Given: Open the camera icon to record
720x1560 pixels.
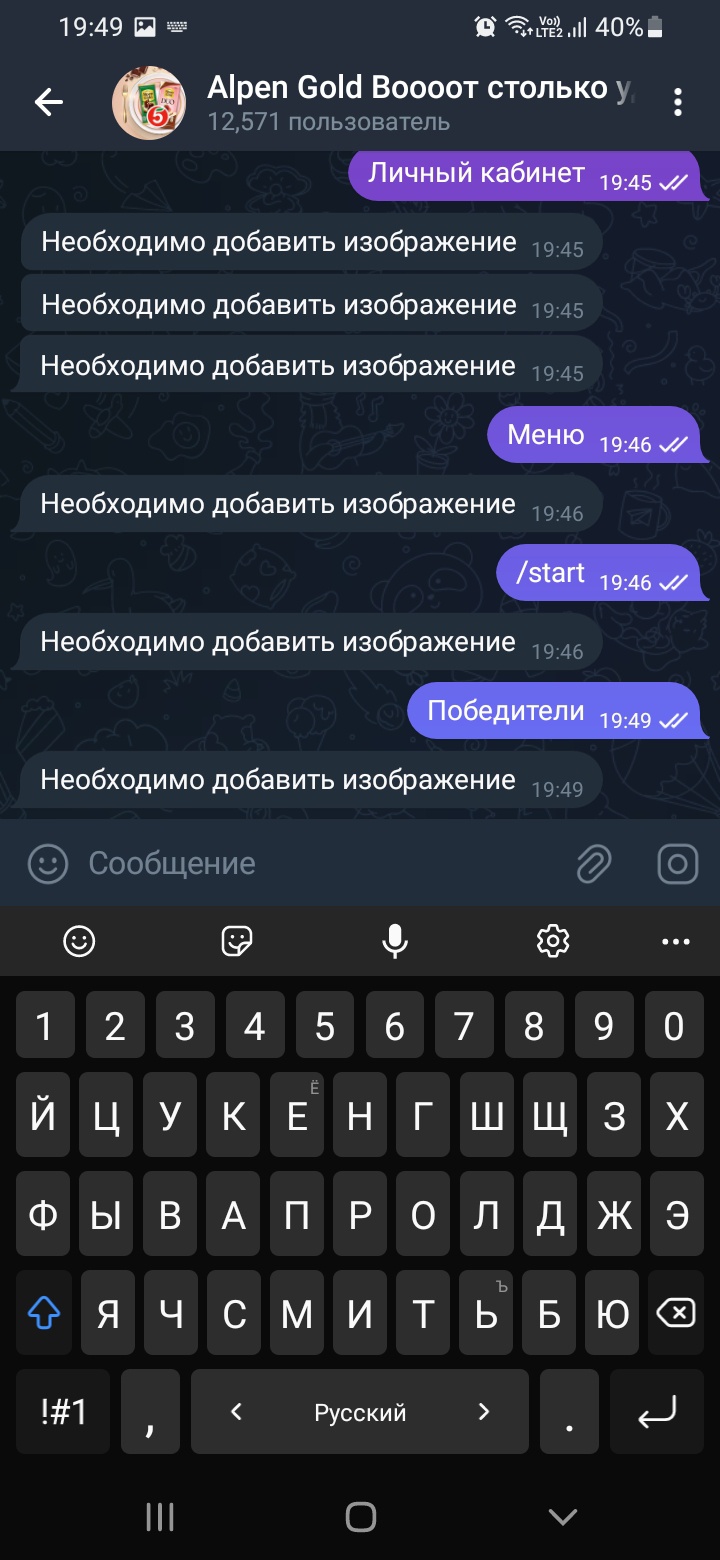Looking at the screenshot, I should (677, 864).
